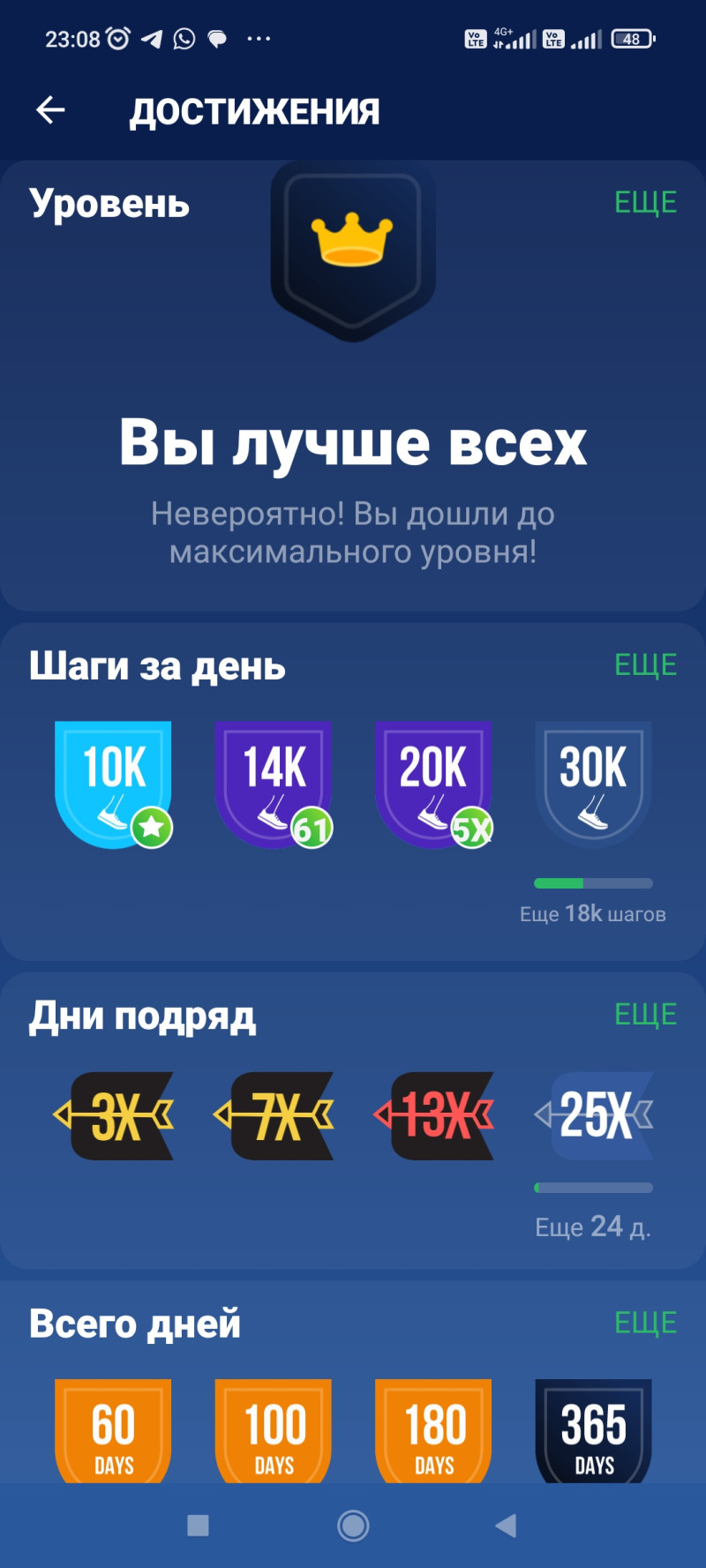Open ЕЩЕ link in Шаги за день
706x1568 pixels.
coord(645,665)
